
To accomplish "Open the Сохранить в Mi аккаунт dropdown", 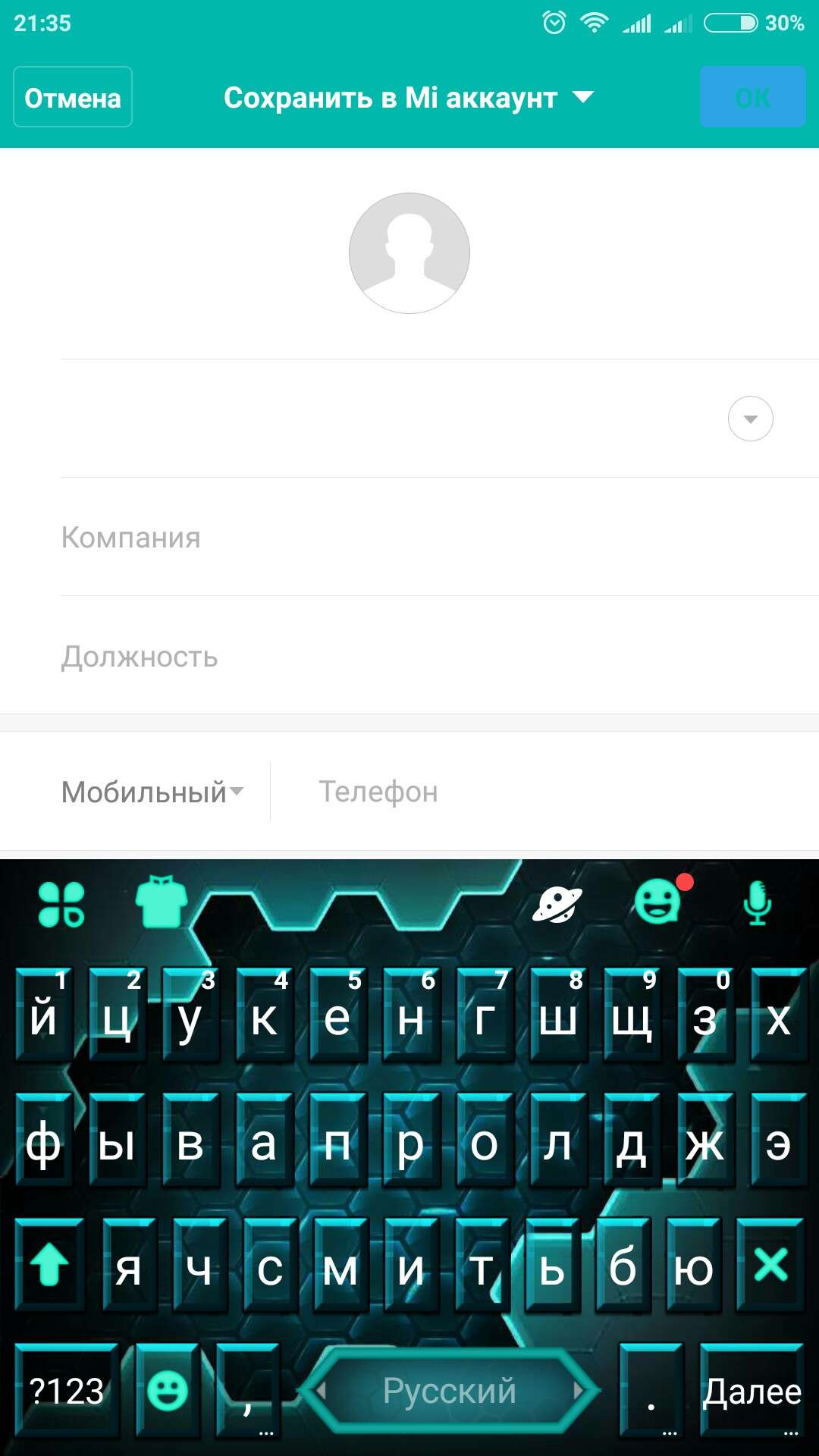I will [409, 98].
